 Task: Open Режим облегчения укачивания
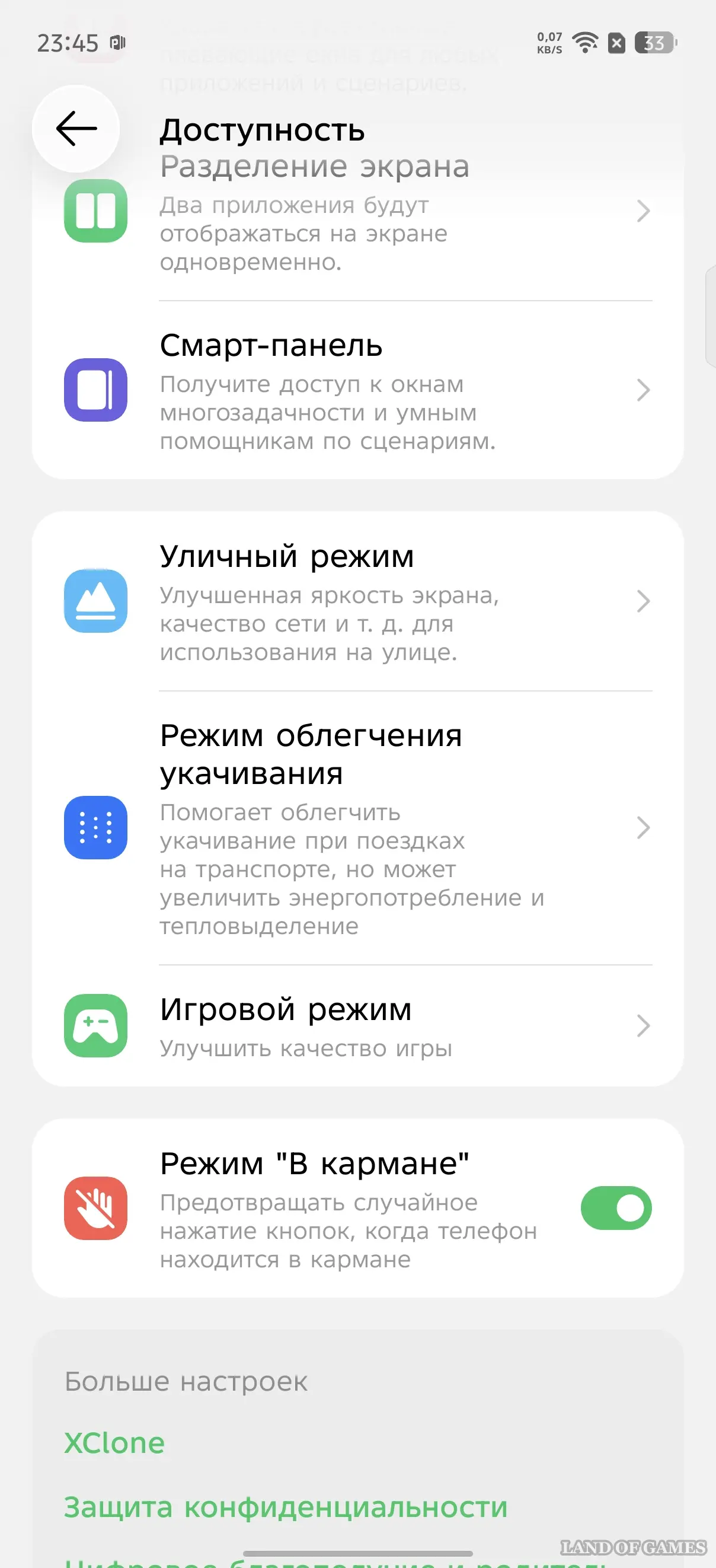[357, 828]
